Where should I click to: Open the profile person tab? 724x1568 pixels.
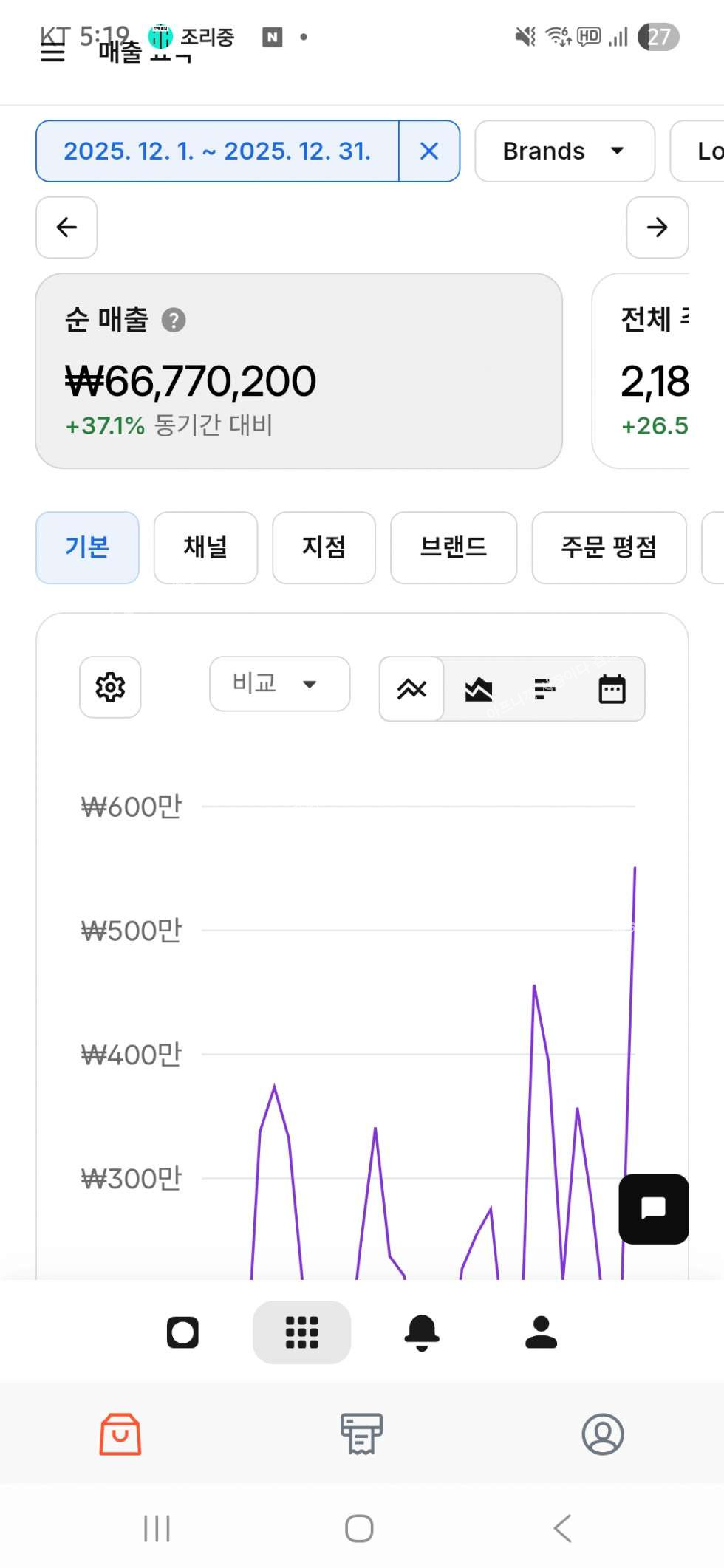(541, 1332)
